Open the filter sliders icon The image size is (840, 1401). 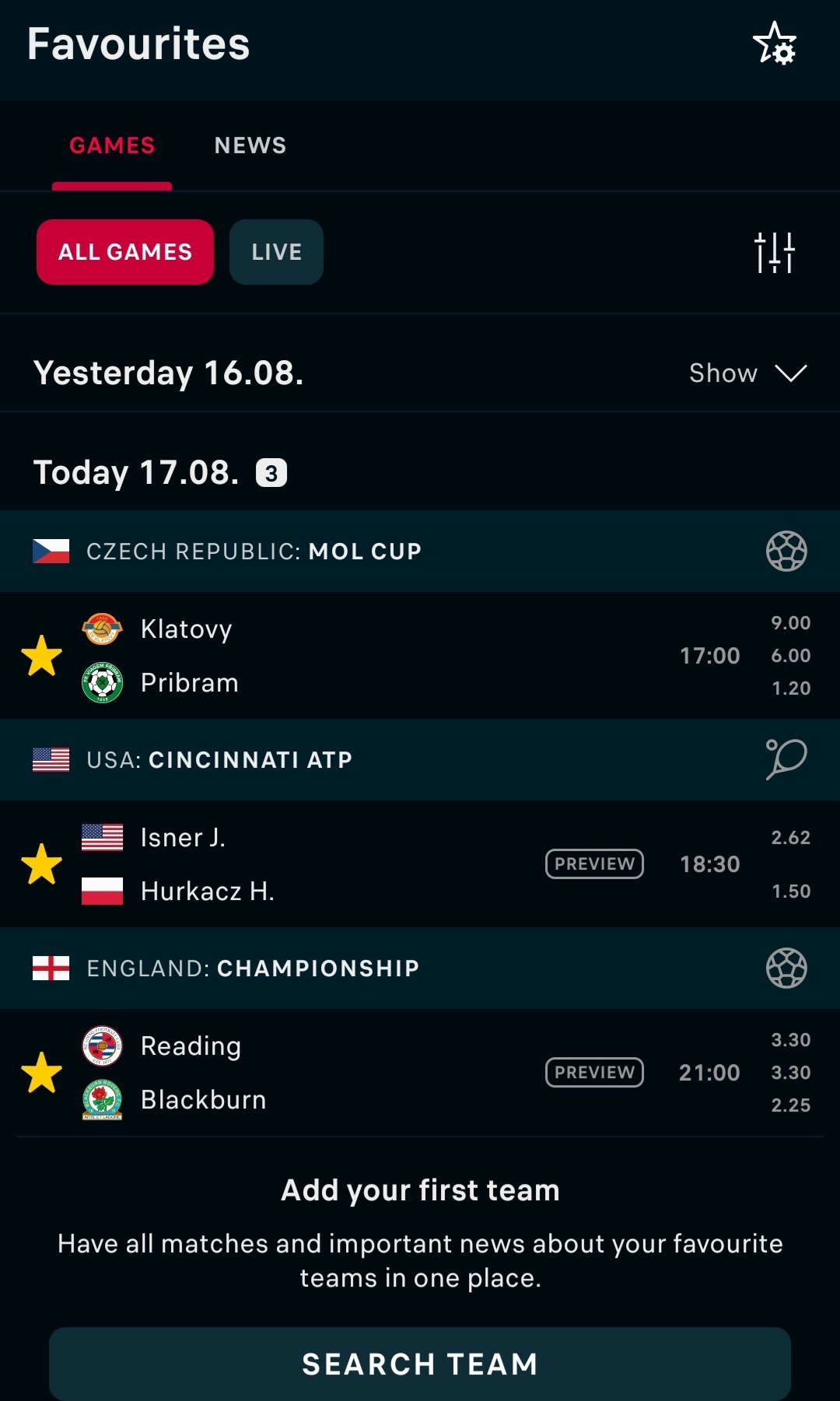coord(775,252)
